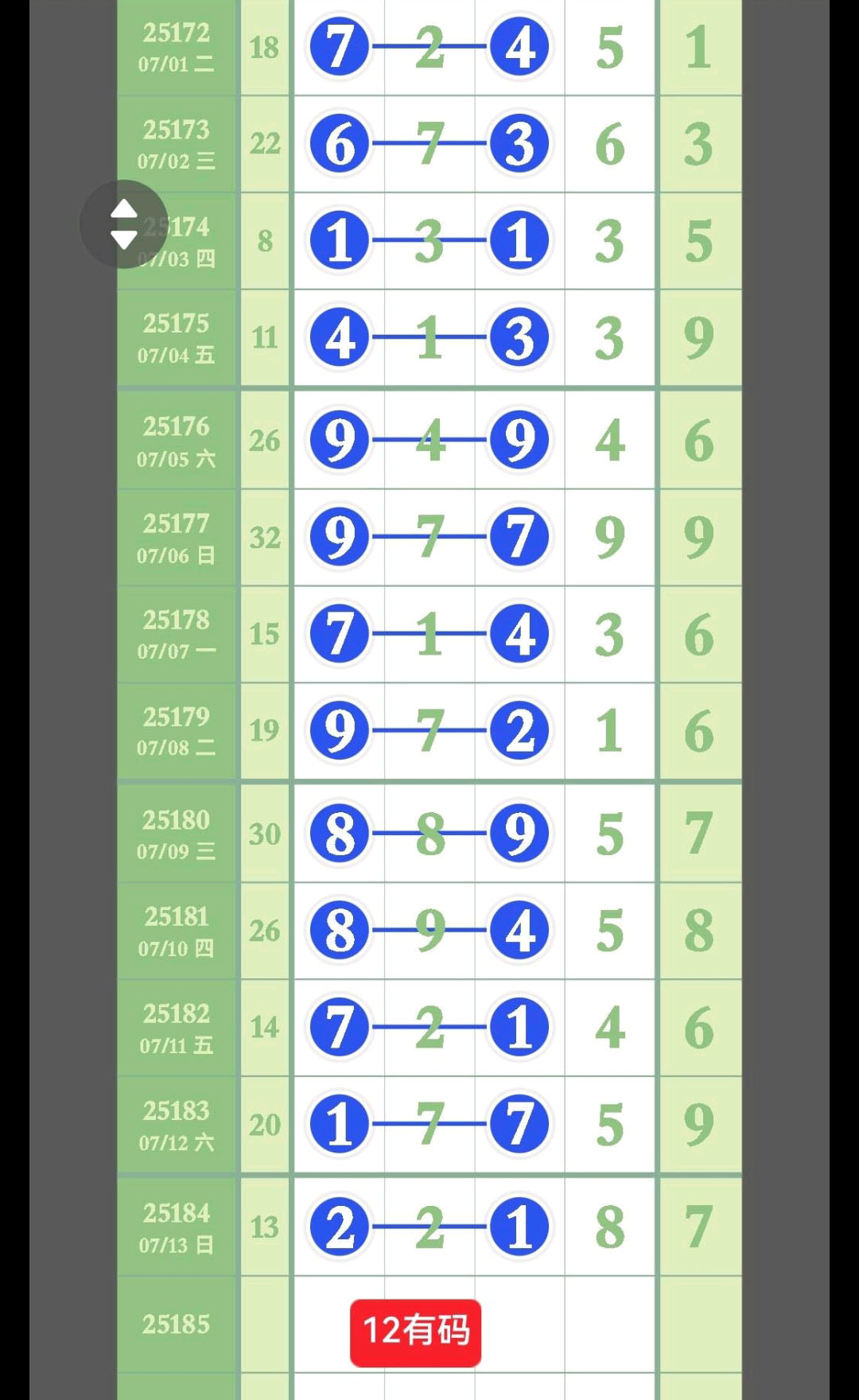Tap the floating up-down scroll handle
The height and width of the screenshot is (1400, 859).
[124, 224]
